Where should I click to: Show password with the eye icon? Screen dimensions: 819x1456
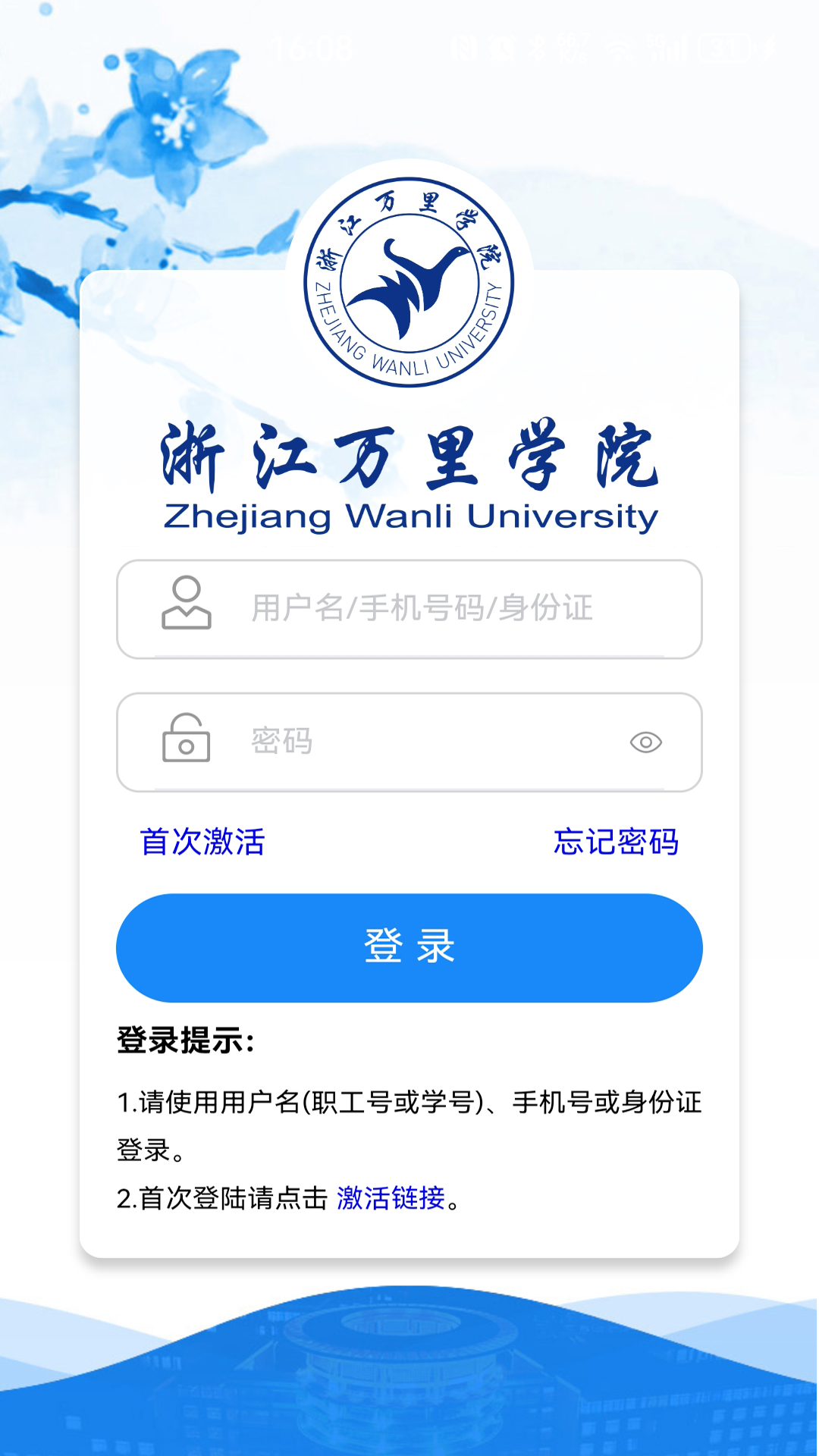[x=646, y=742]
